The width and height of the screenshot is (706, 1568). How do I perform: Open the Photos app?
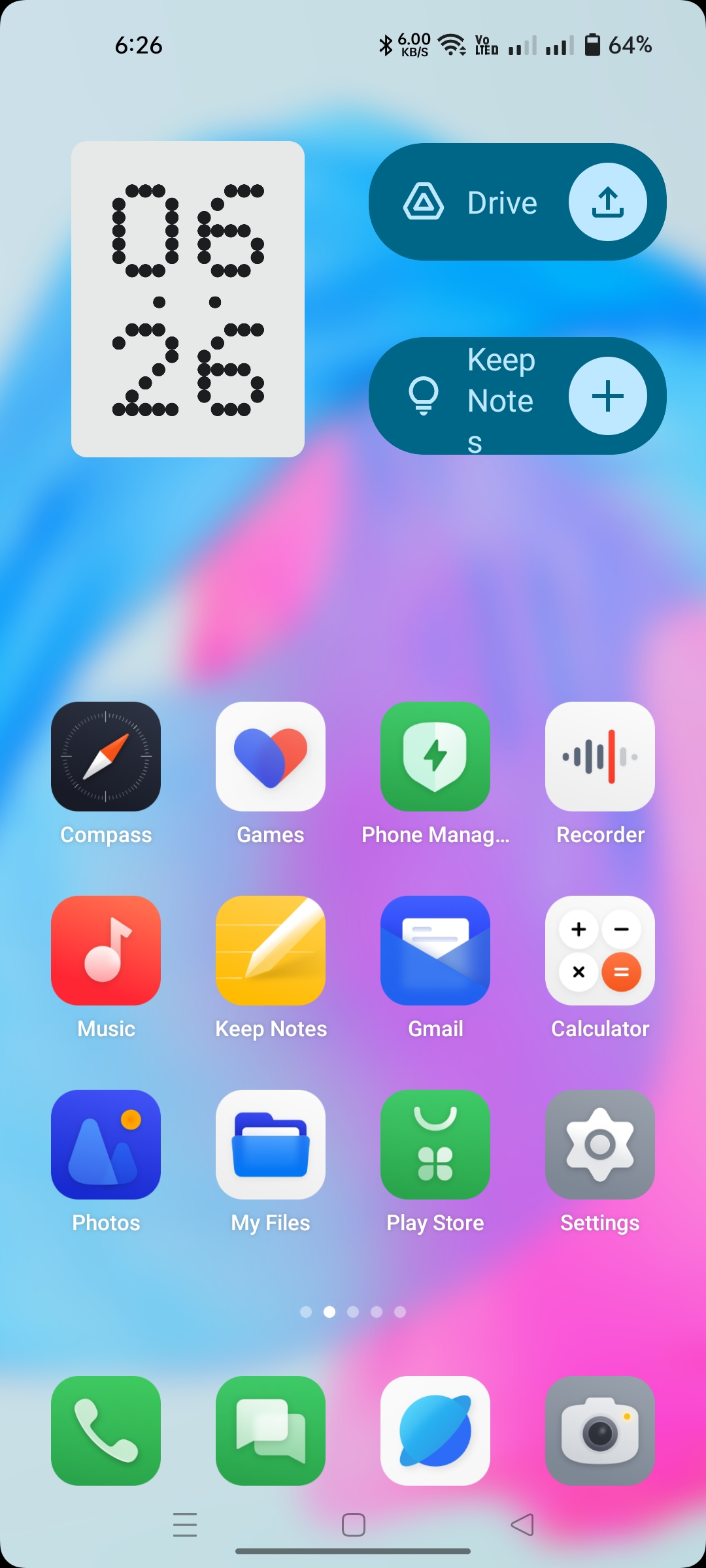(x=106, y=1145)
